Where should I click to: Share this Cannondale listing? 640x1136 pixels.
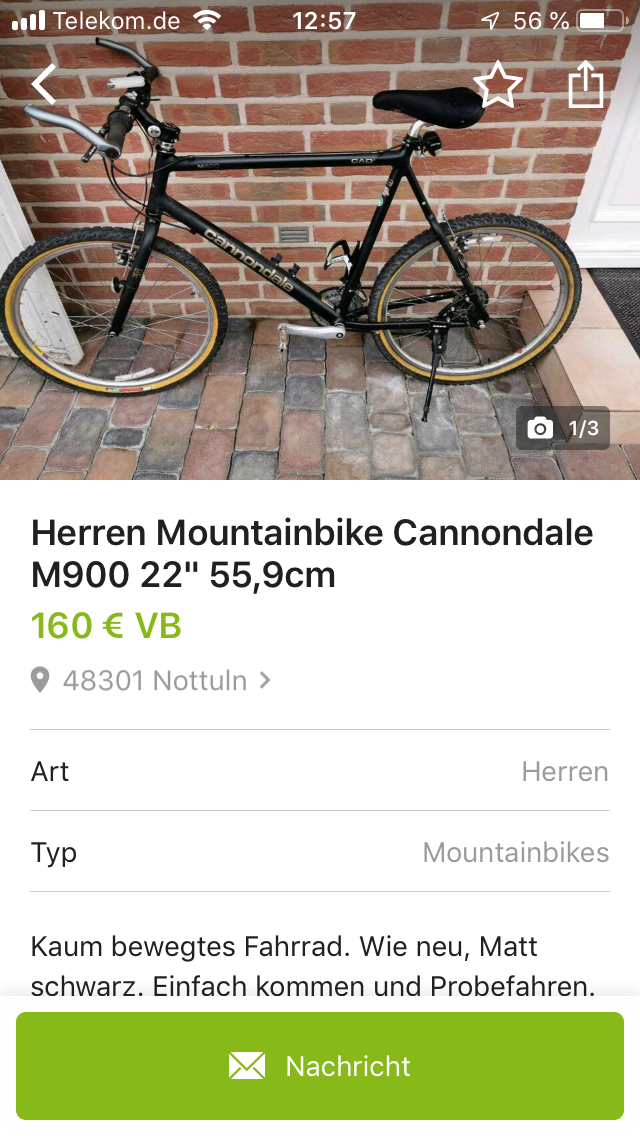pyautogui.click(x=586, y=85)
